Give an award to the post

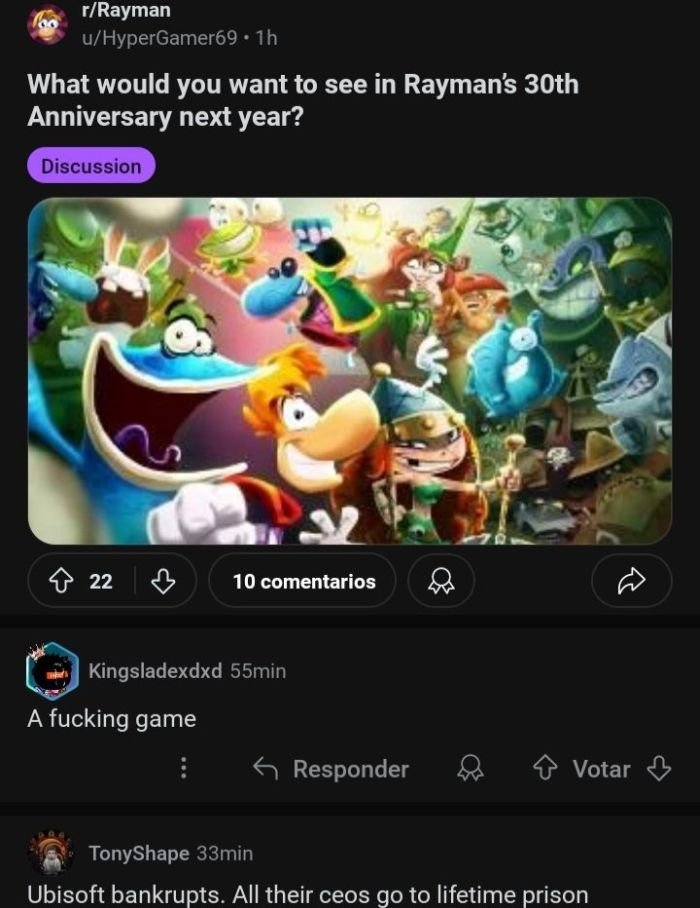click(440, 581)
